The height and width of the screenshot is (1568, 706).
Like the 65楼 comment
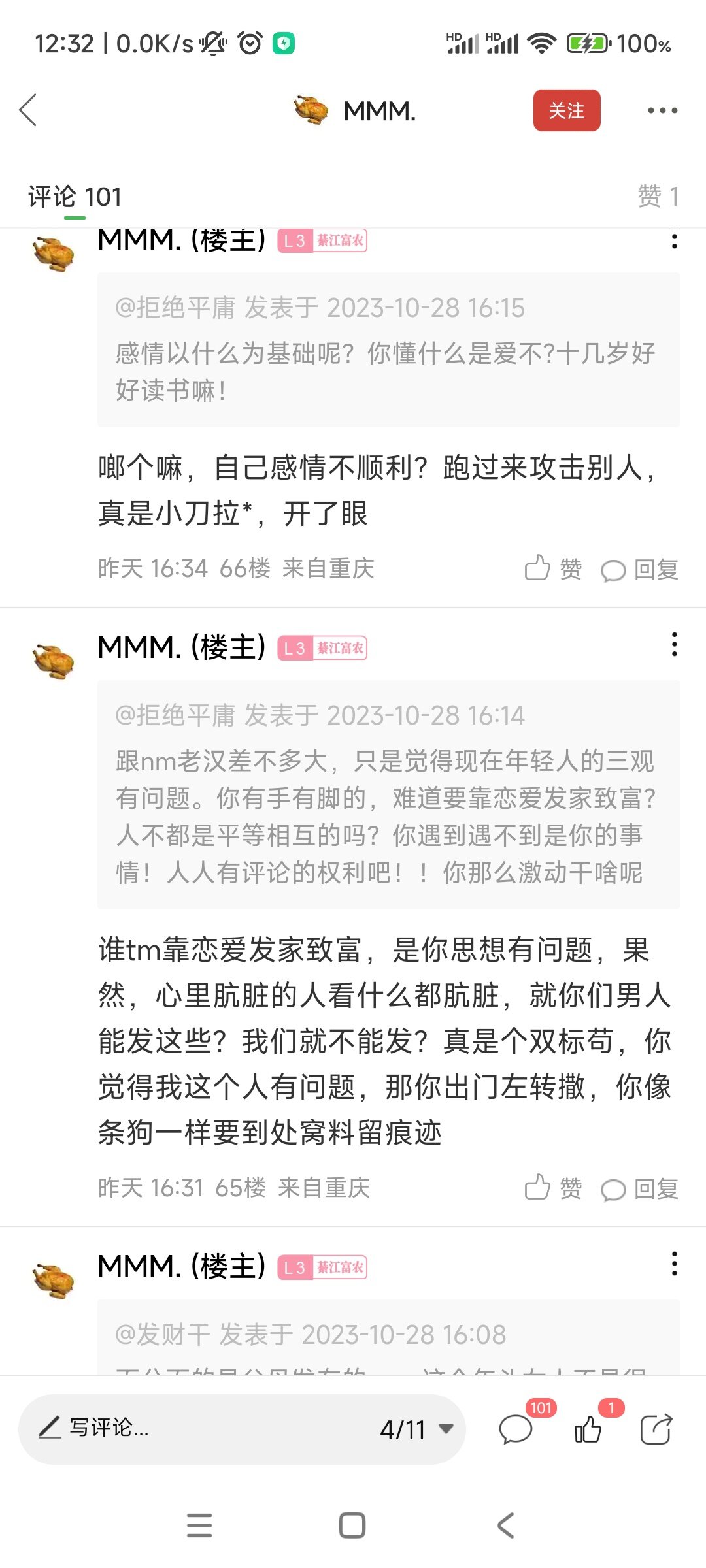pyautogui.click(x=553, y=1188)
